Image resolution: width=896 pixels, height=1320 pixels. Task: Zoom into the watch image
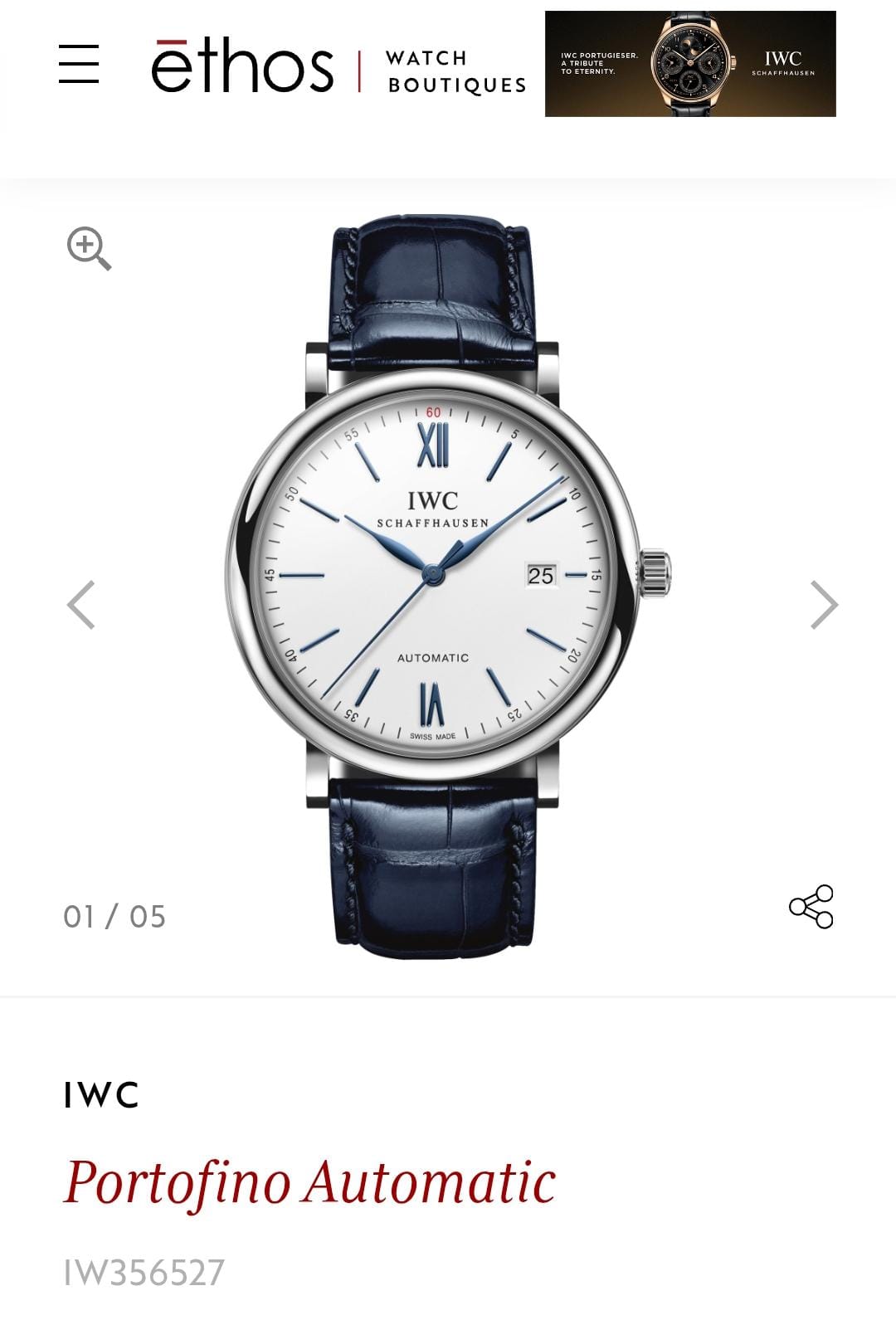[x=89, y=248]
